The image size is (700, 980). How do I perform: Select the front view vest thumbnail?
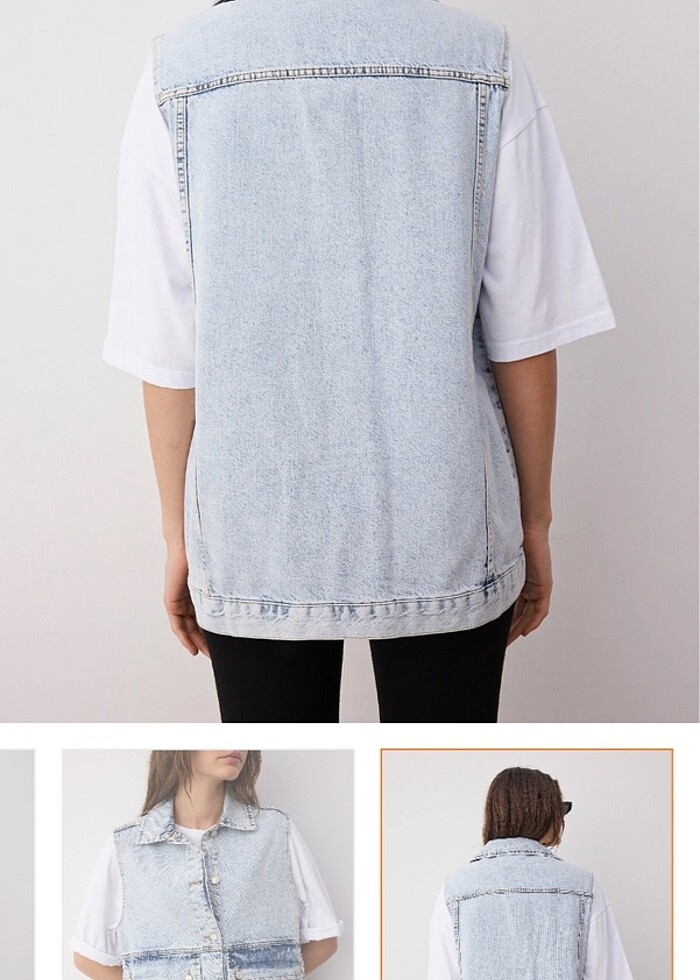(x=208, y=864)
